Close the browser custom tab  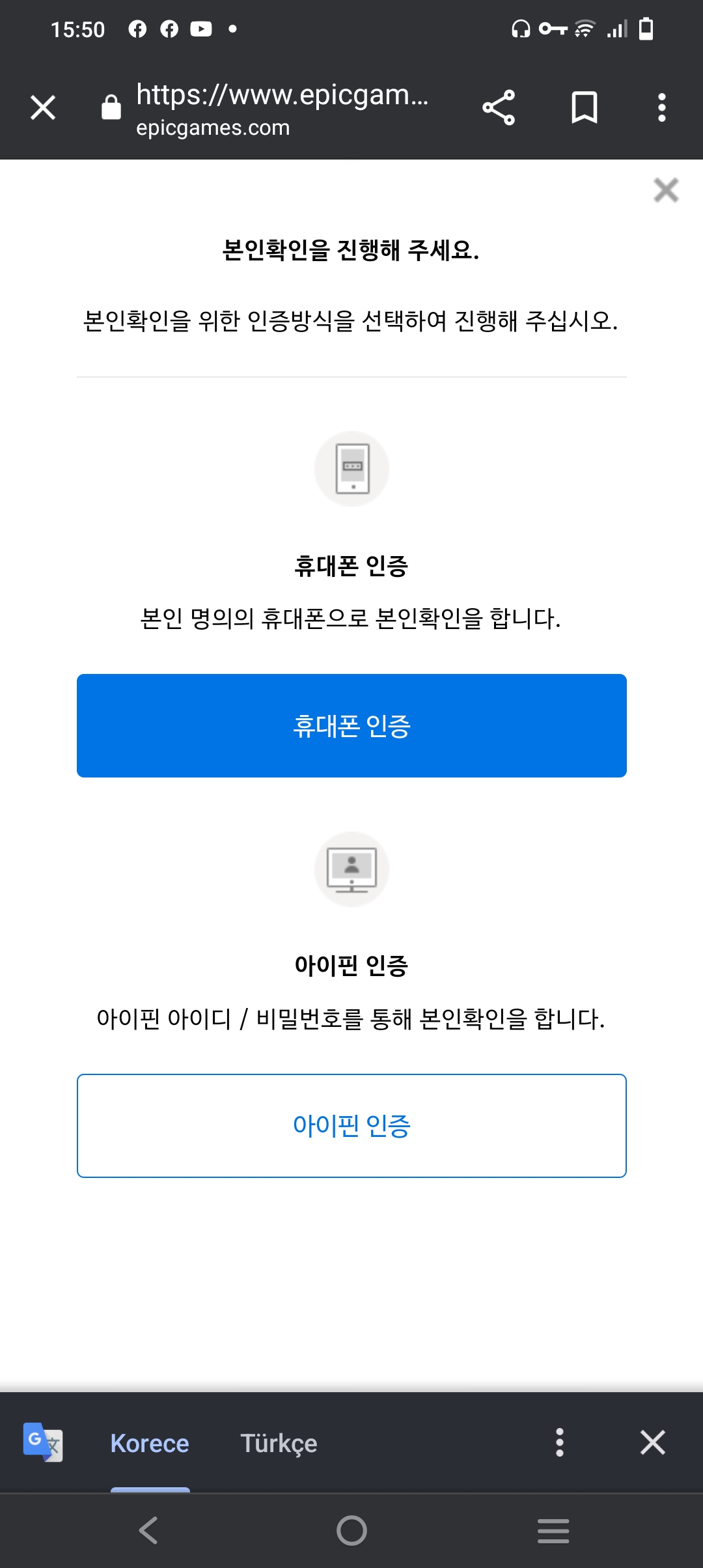[x=43, y=107]
